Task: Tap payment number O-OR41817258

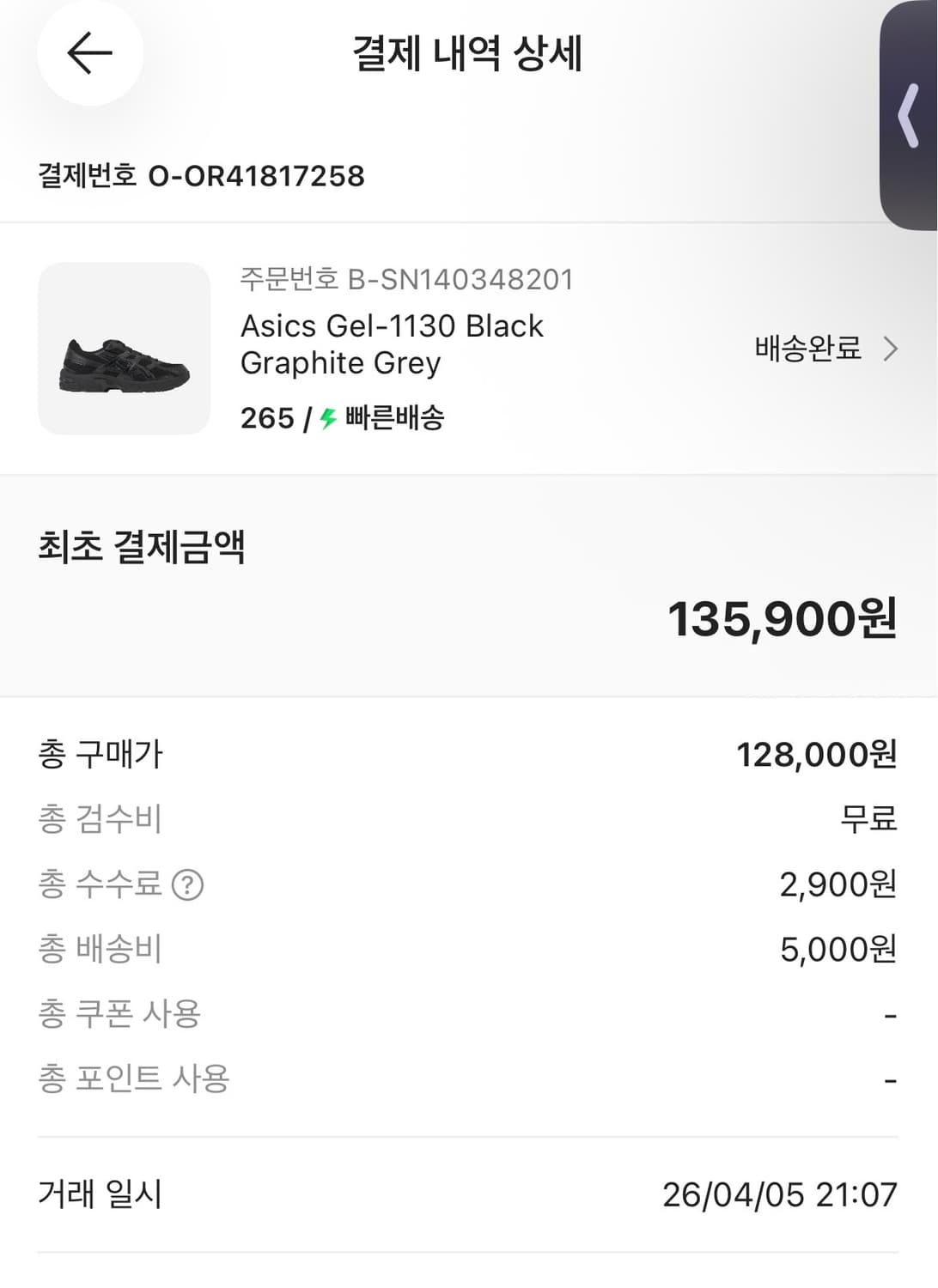Action: [255, 178]
